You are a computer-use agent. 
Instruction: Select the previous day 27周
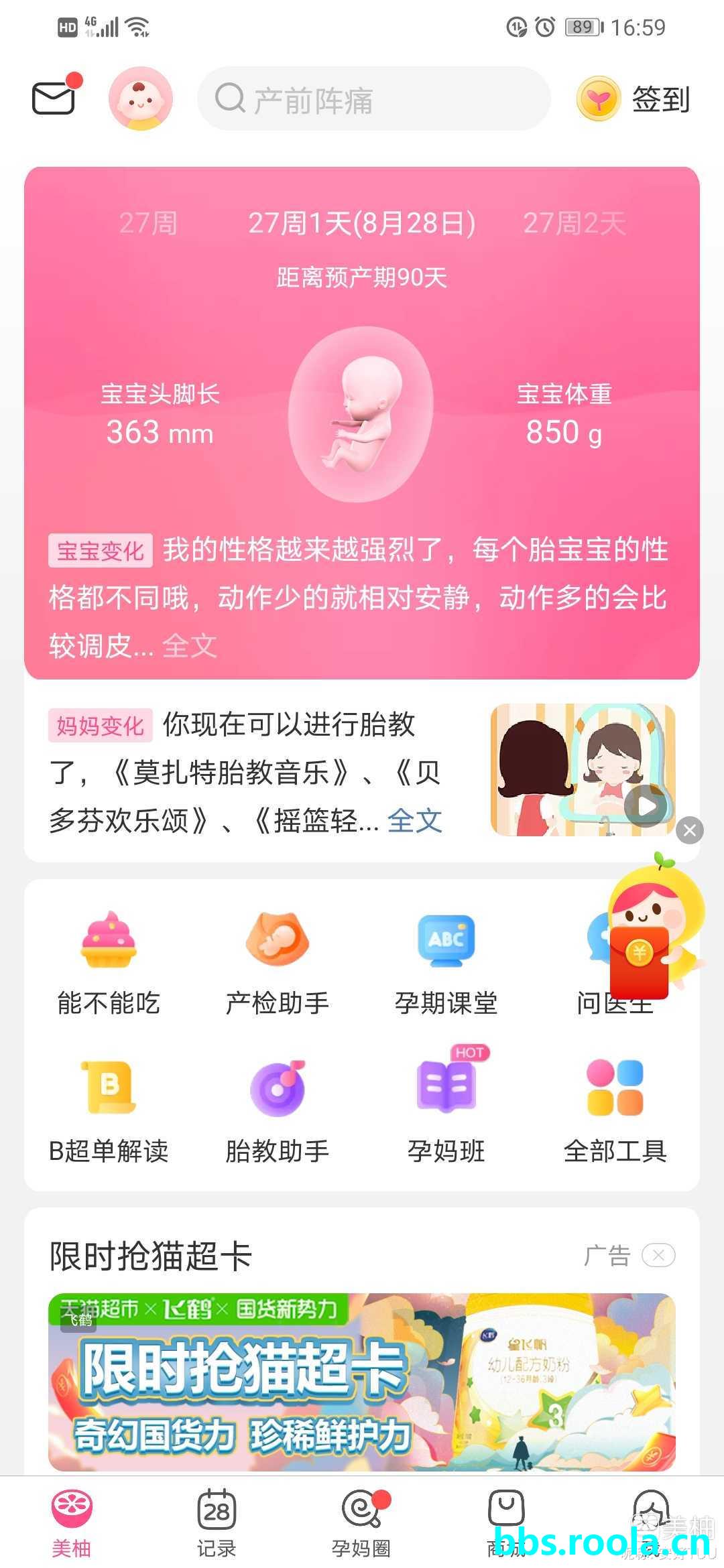point(148,223)
